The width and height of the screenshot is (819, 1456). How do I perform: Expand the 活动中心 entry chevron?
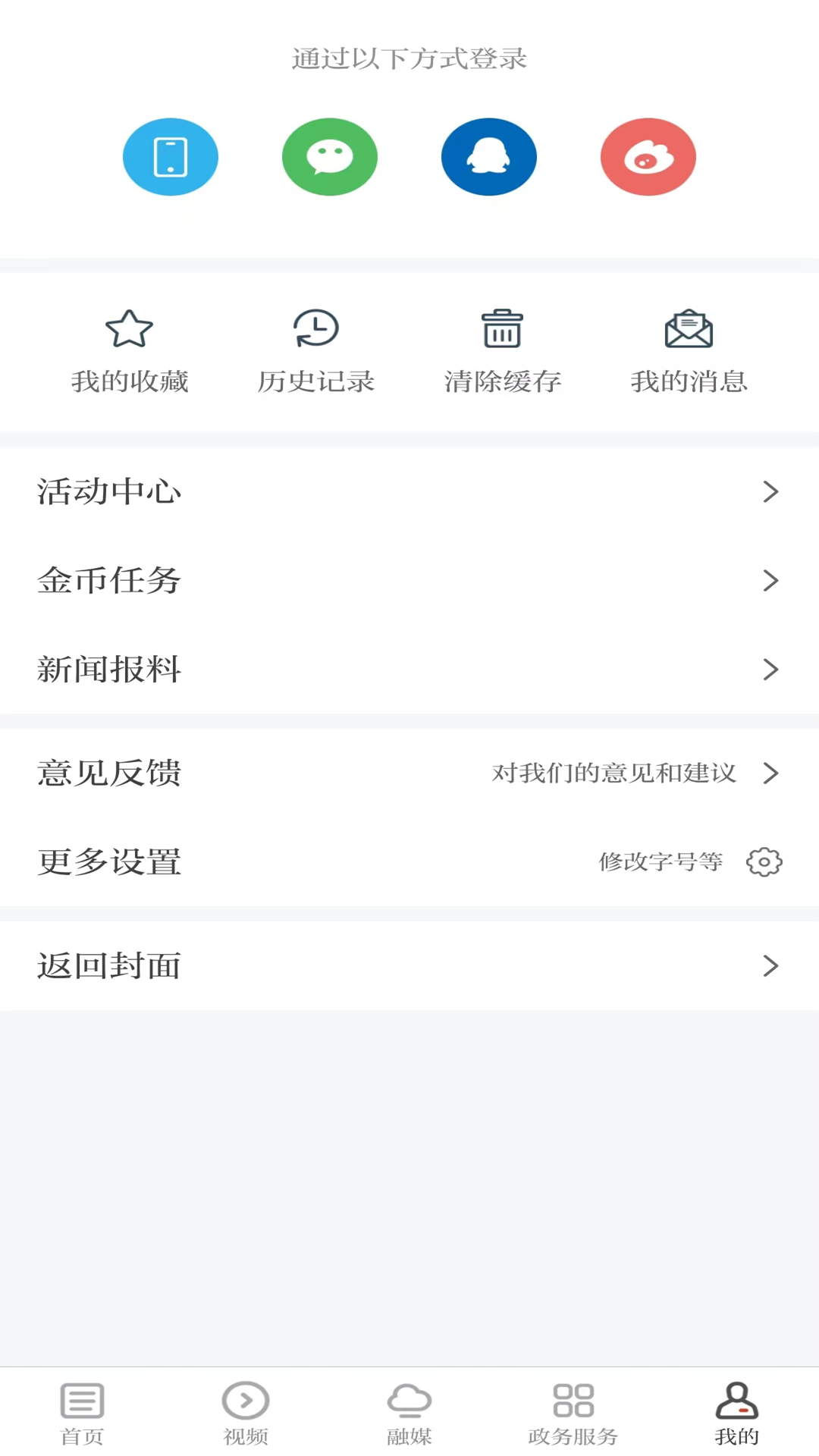(x=773, y=491)
